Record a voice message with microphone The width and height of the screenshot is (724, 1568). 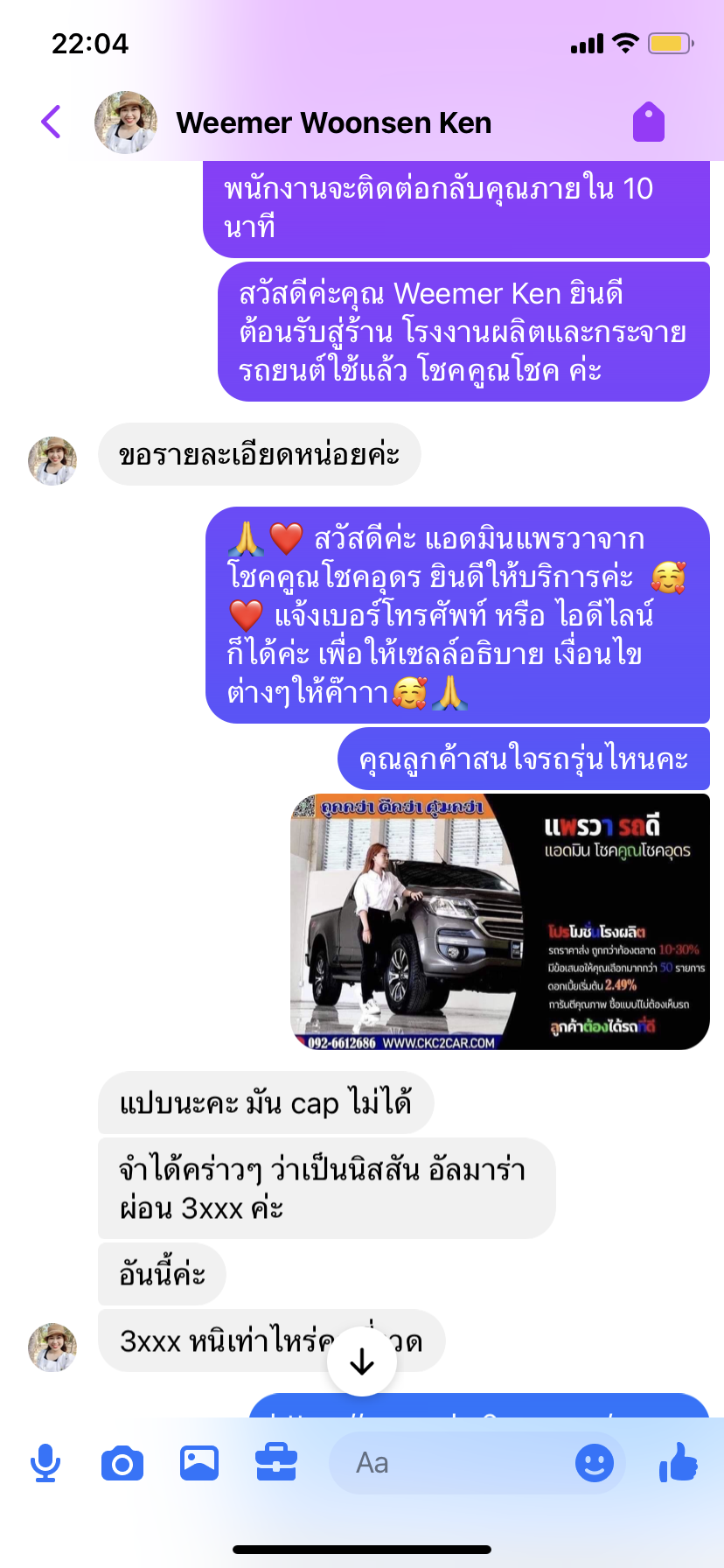click(x=45, y=1463)
